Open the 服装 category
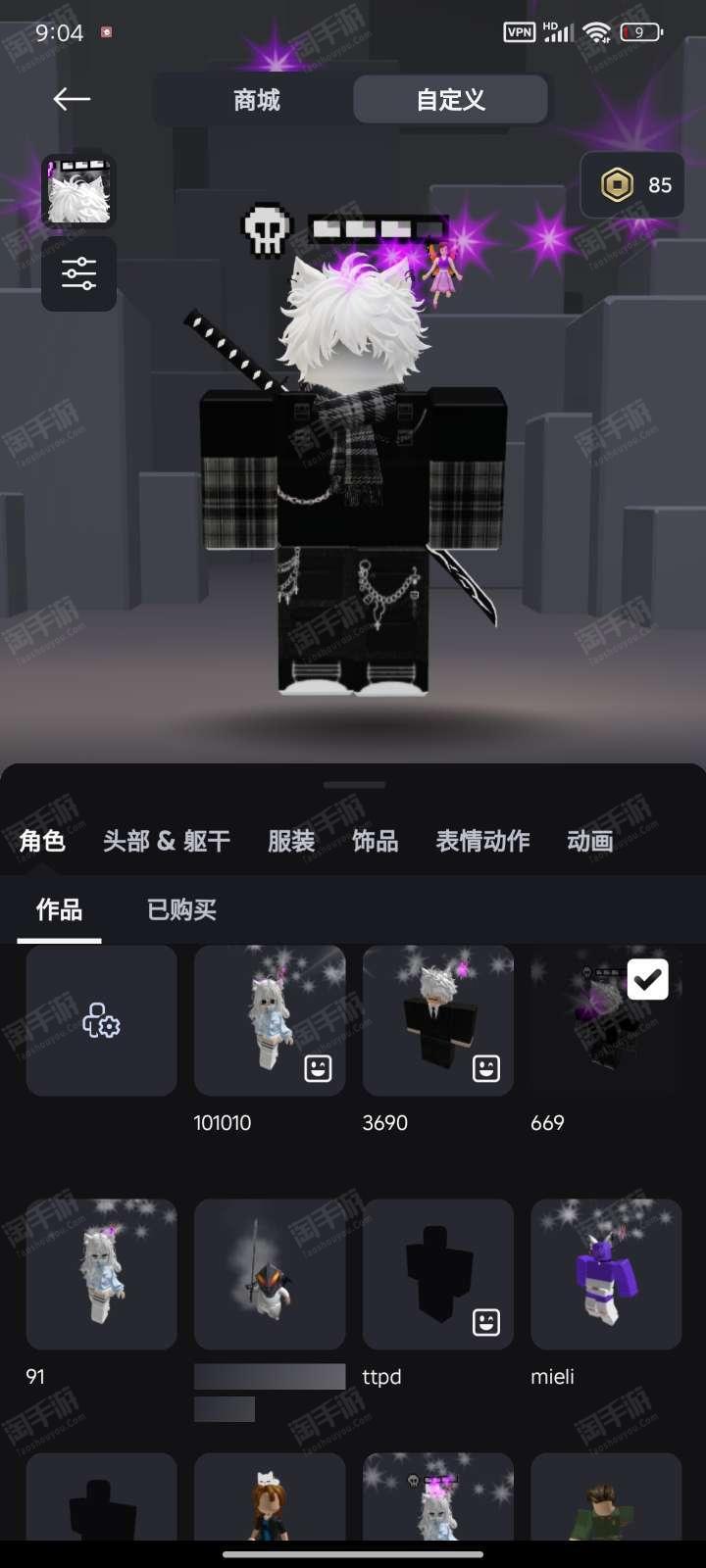The height and width of the screenshot is (1568, 706). tap(291, 841)
